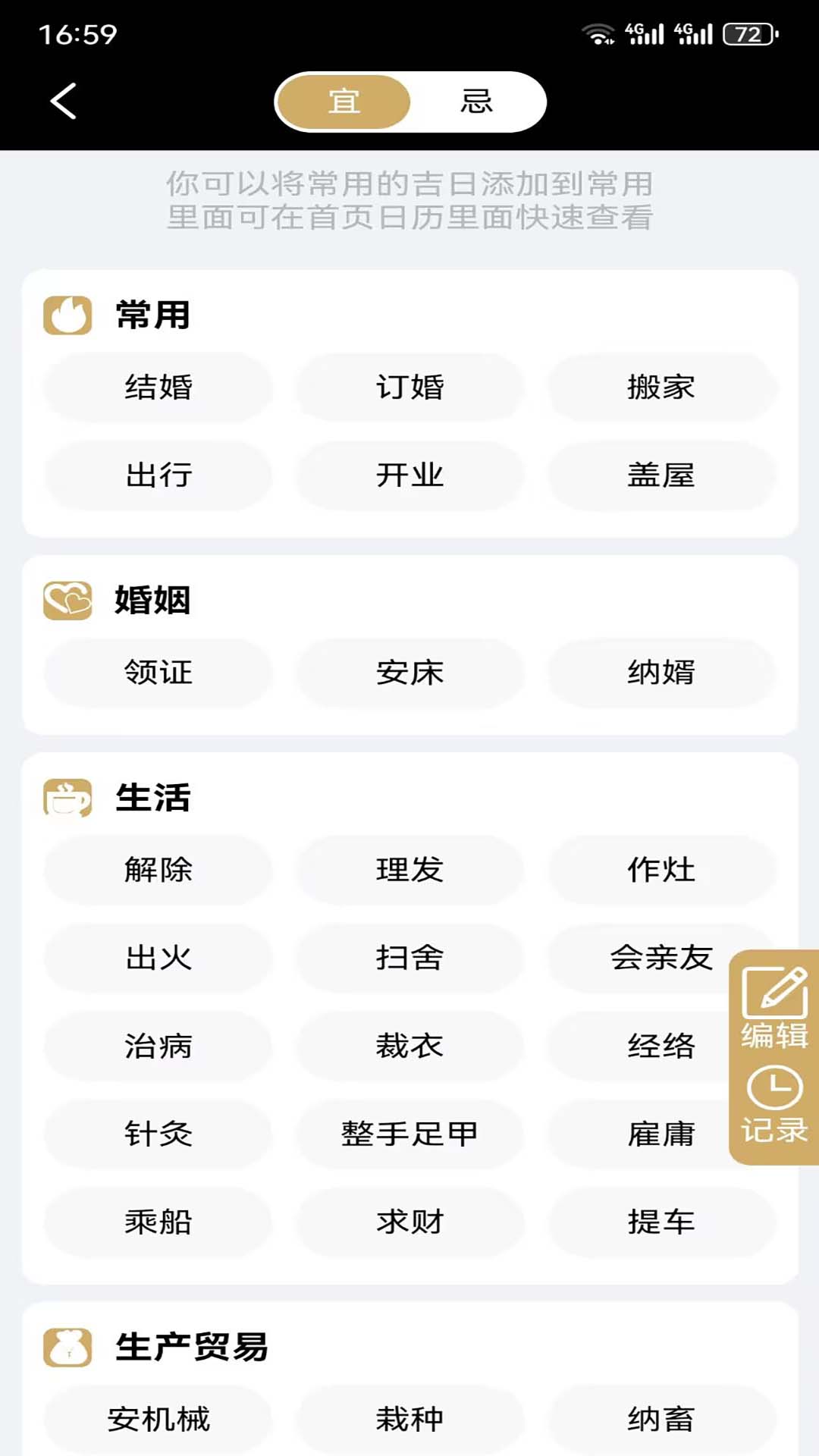Click the hearts icon beside 婚姻

68,601
